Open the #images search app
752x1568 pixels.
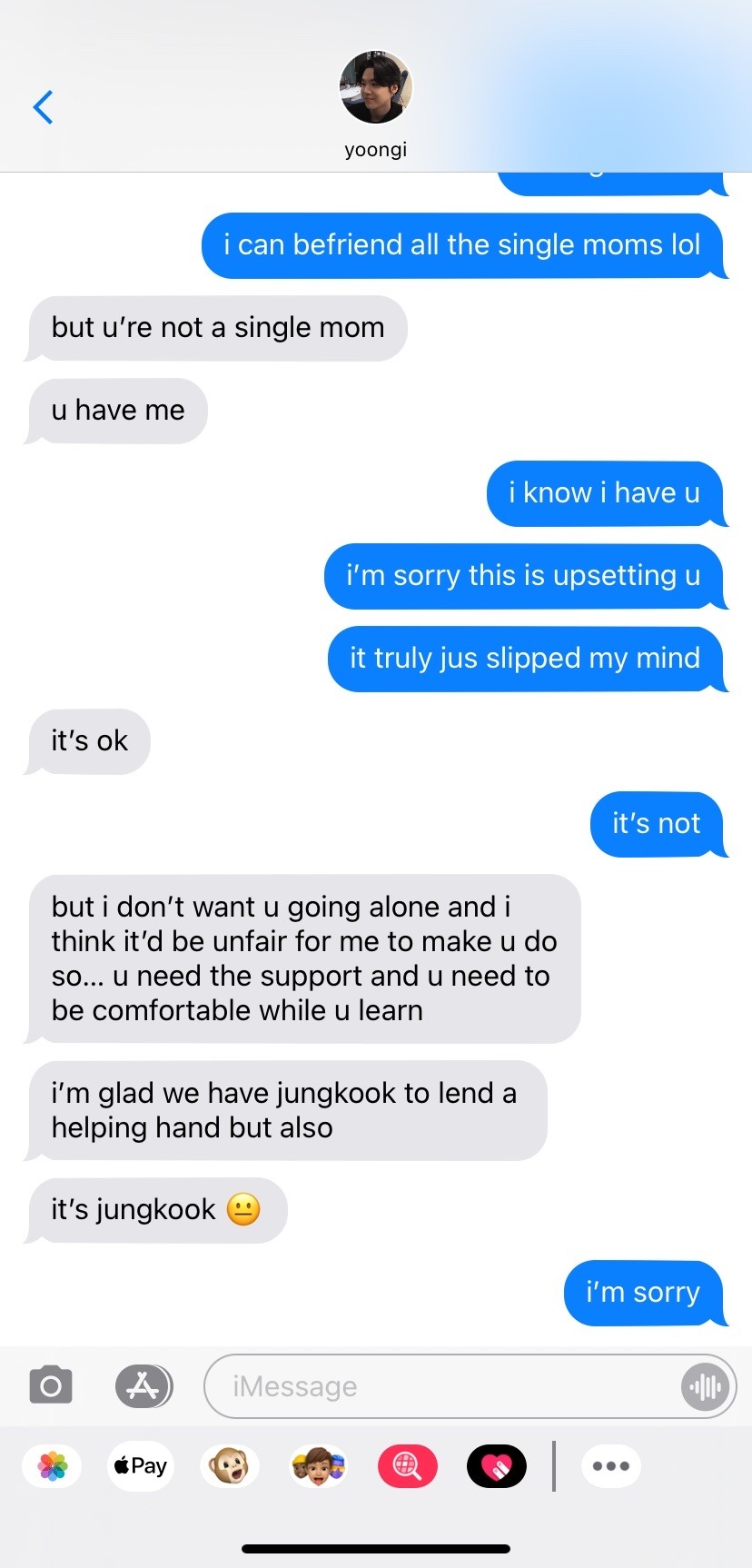coord(407,1465)
